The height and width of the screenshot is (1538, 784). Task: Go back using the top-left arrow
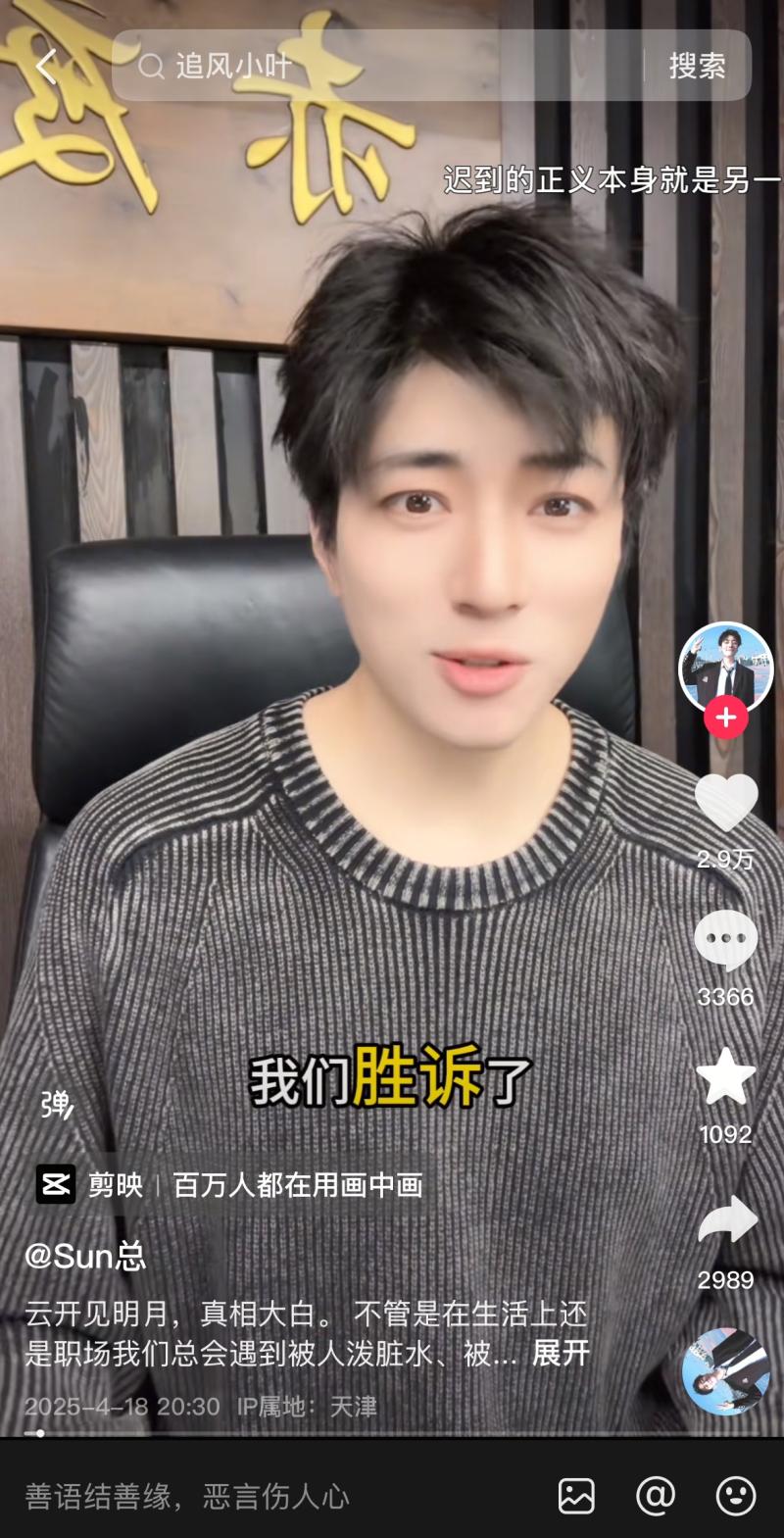coord(46,67)
